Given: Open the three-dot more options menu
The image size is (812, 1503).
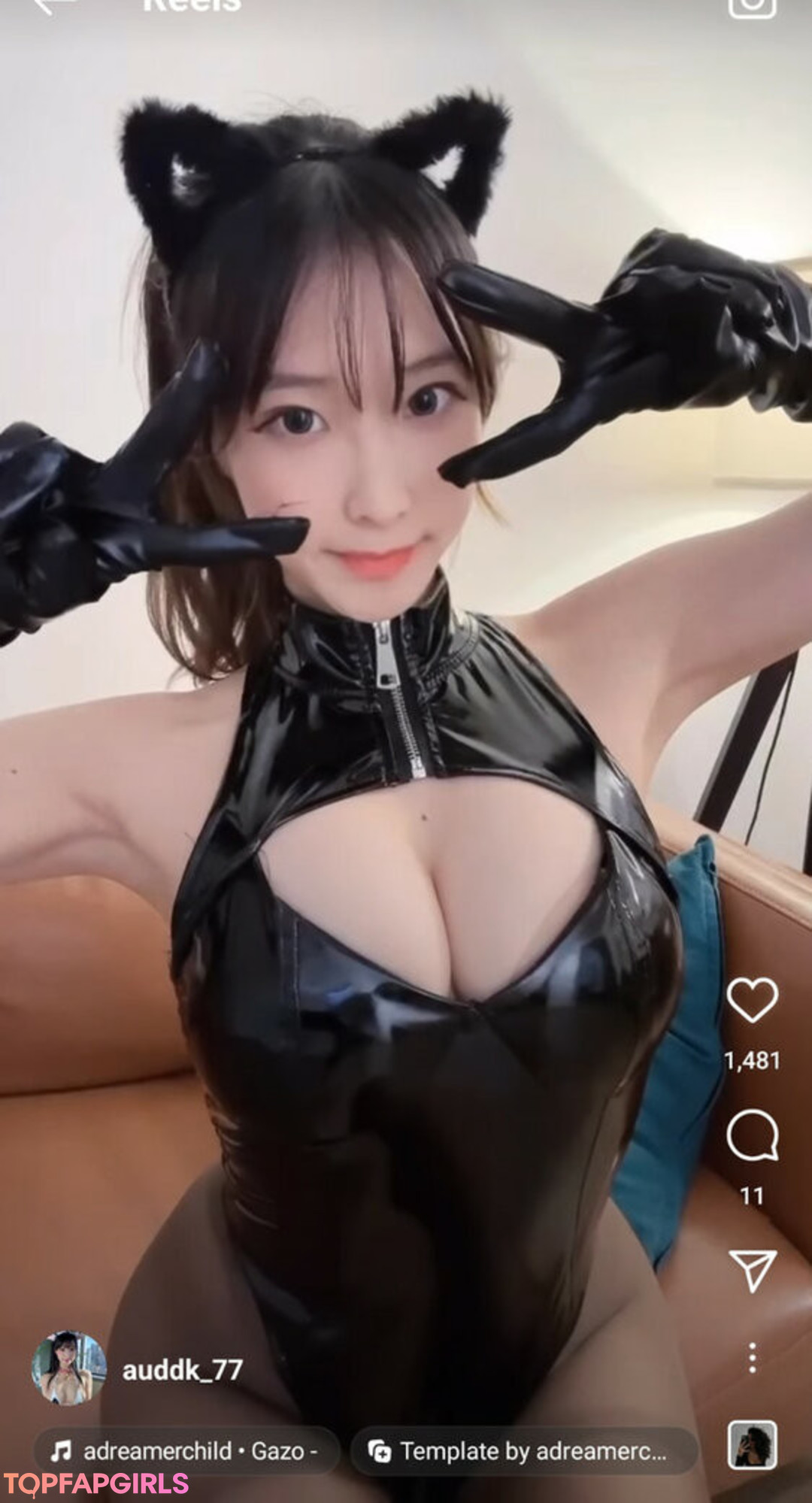Looking at the screenshot, I should pos(752,1358).
